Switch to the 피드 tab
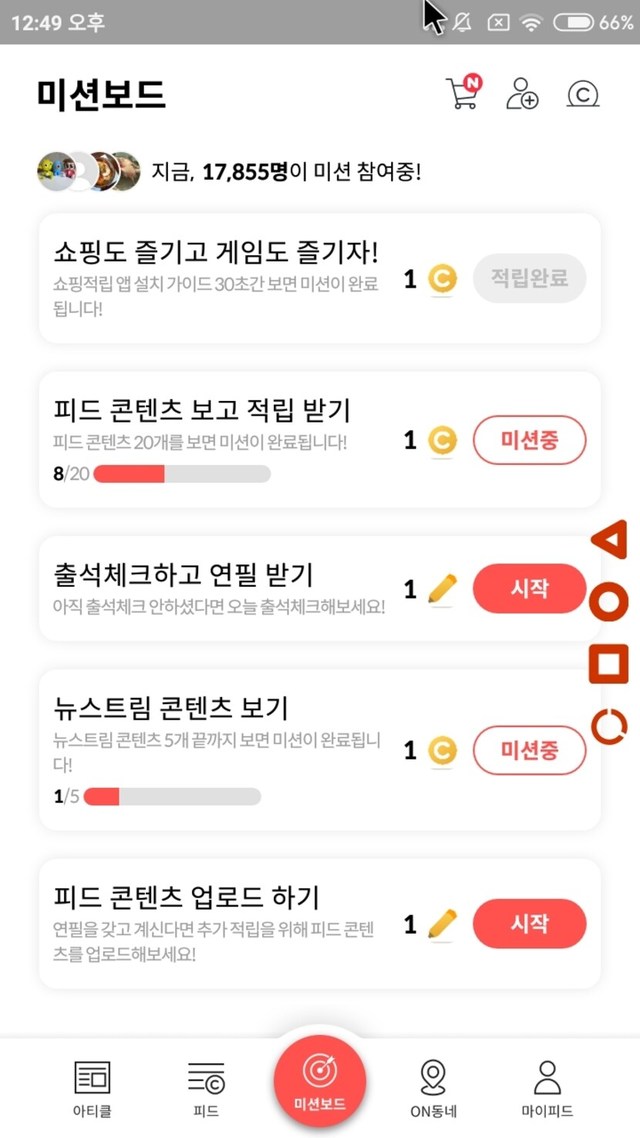640x1138 pixels. (206, 1088)
